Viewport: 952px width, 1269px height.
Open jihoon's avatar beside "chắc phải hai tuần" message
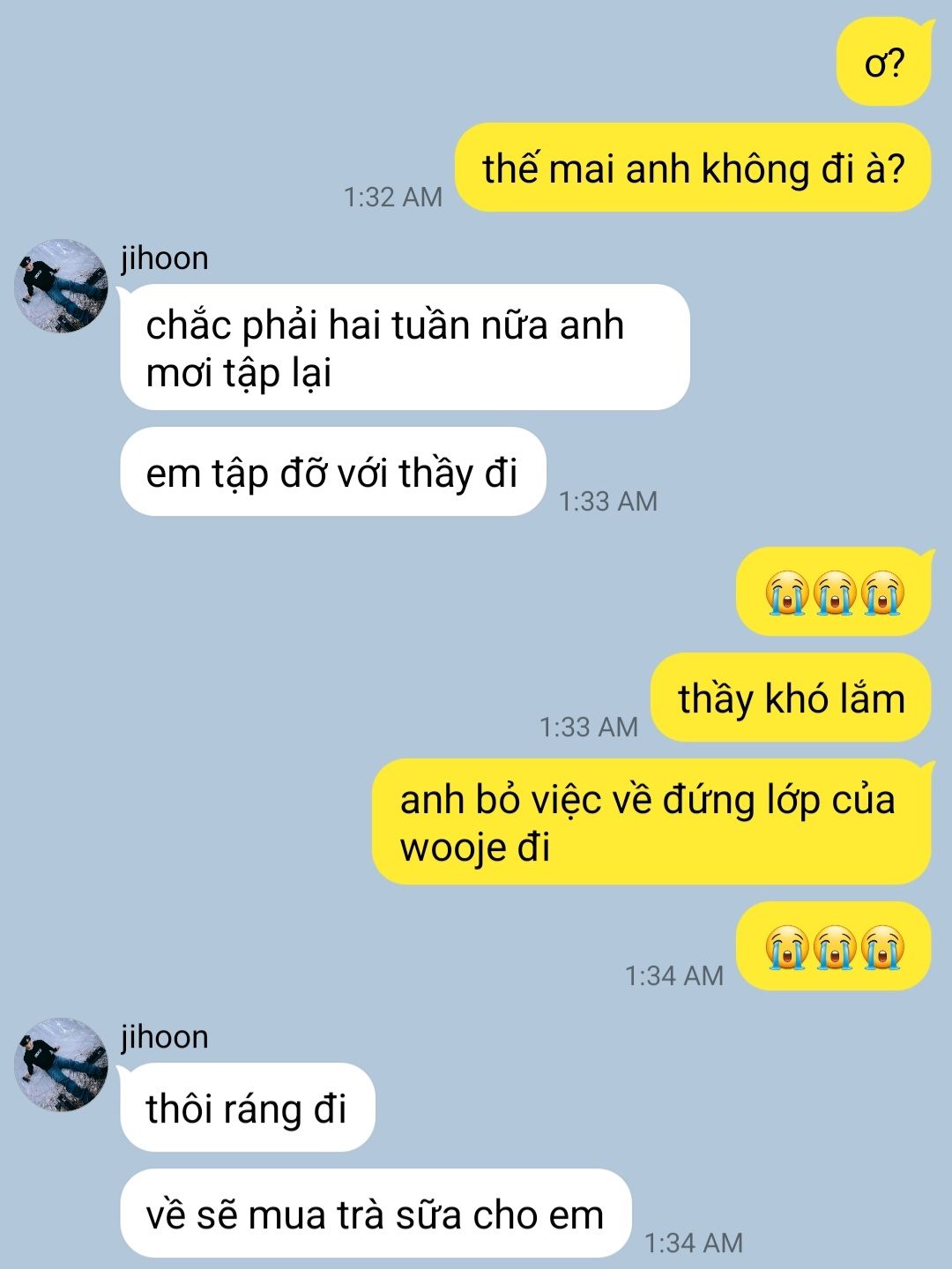61,286
